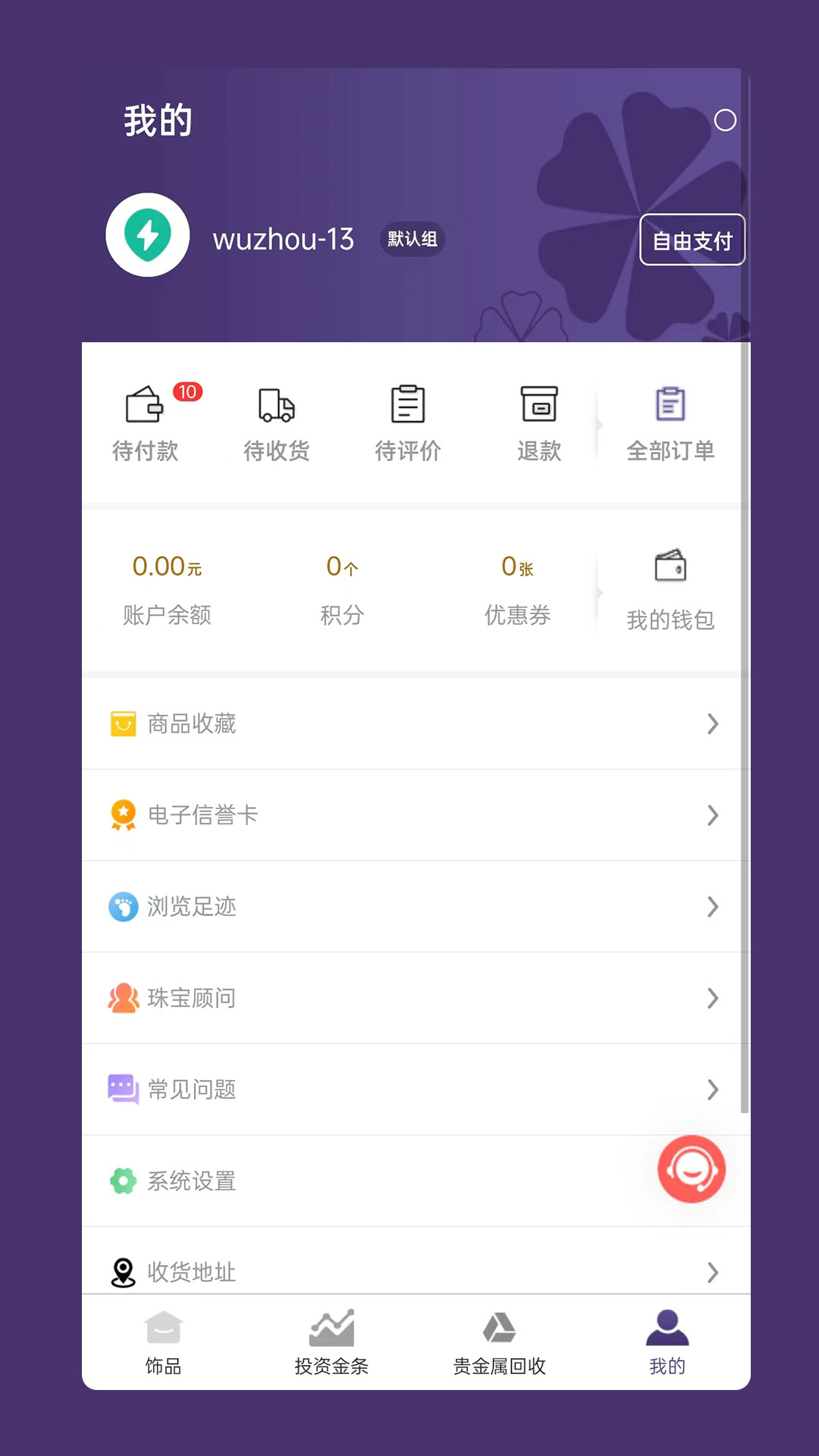Open the 贵金属回收 tab
Screen dimensions: 819x1456
tap(500, 1342)
